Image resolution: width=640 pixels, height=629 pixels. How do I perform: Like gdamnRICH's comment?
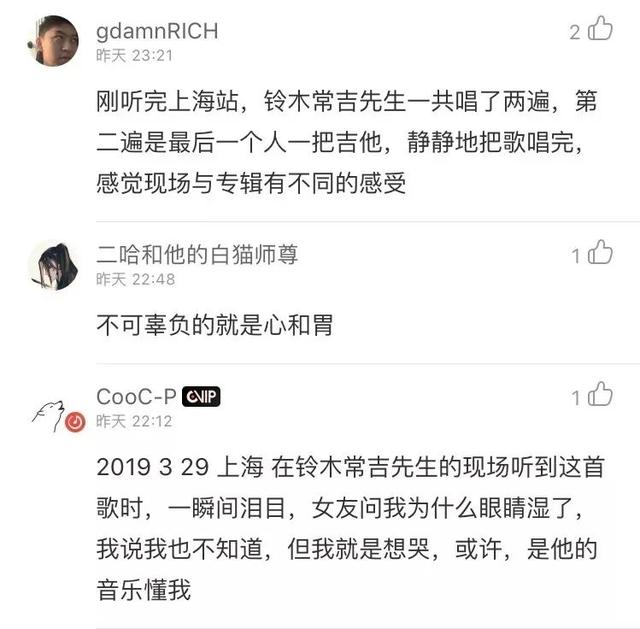(x=600, y=30)
